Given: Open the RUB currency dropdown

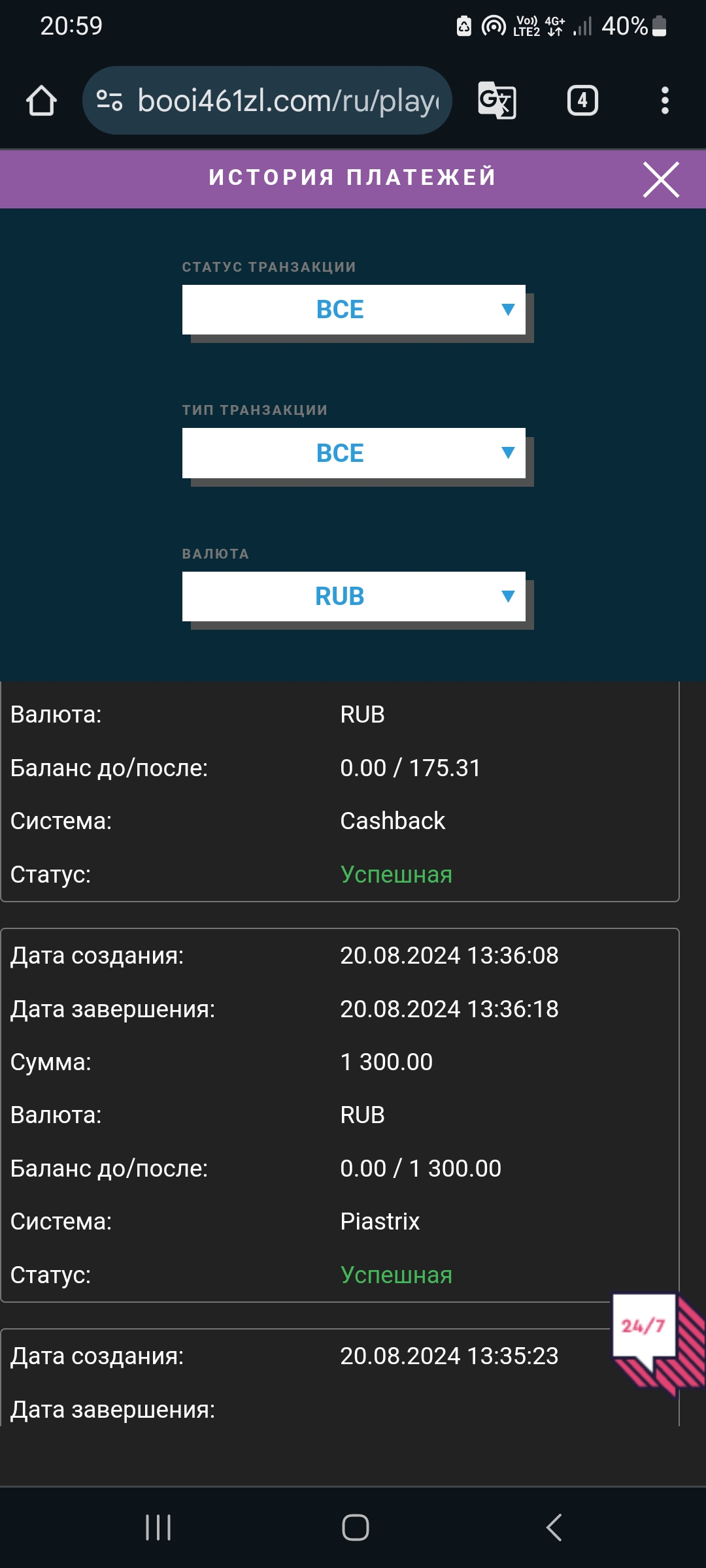Looking at the screenshot, I should pyautogui.click(x=354, y=596).
